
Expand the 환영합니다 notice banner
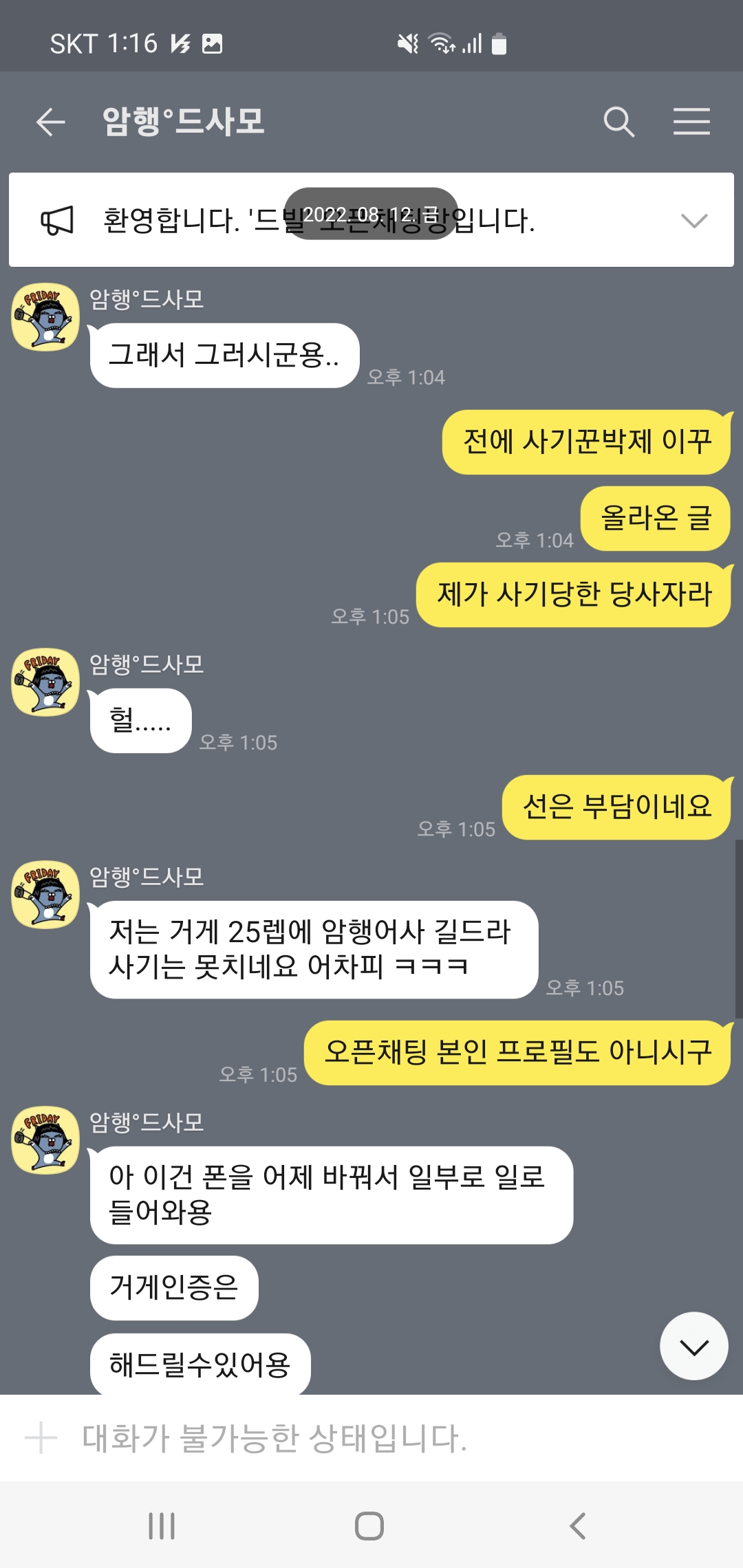click(x=693, y=221)
